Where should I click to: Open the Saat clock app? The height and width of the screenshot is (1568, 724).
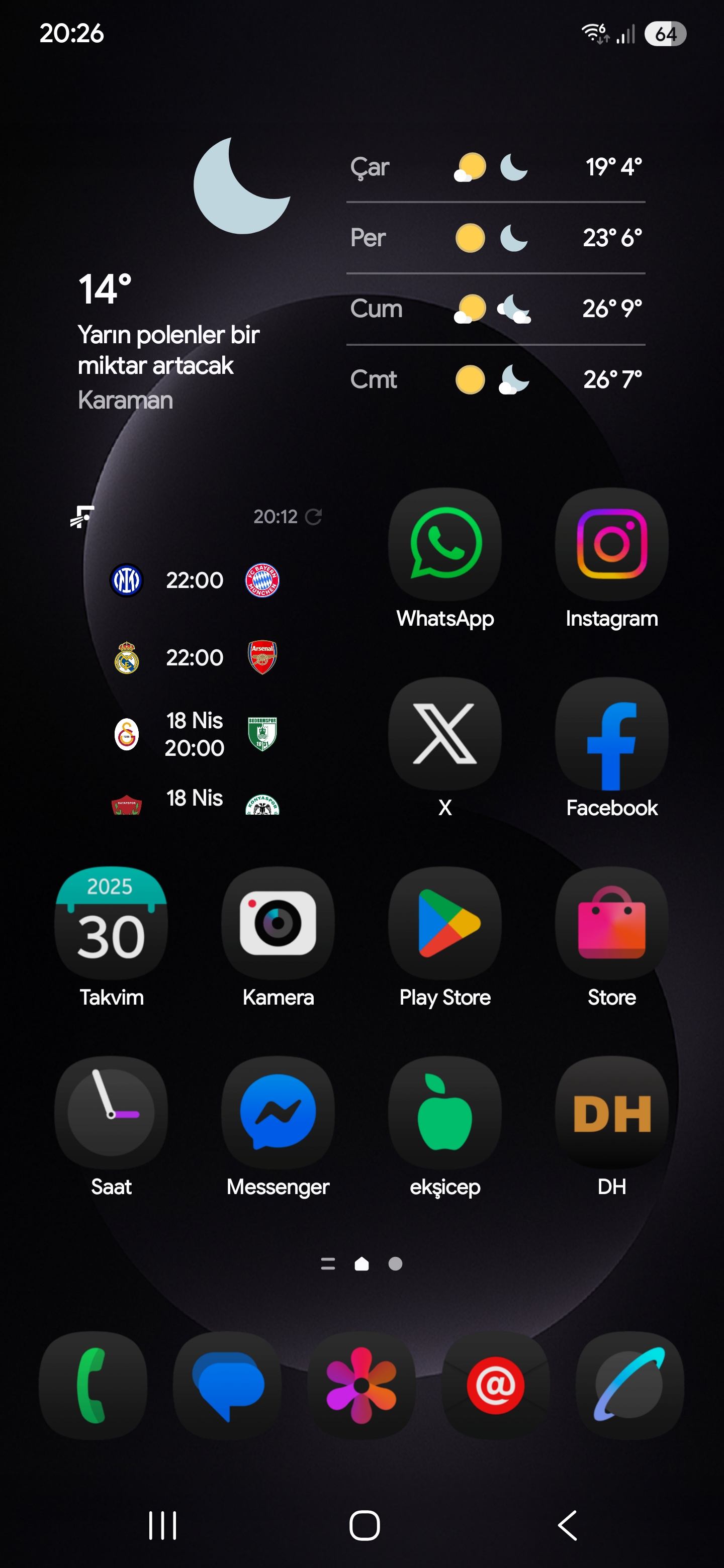[x=112, y=1112]
